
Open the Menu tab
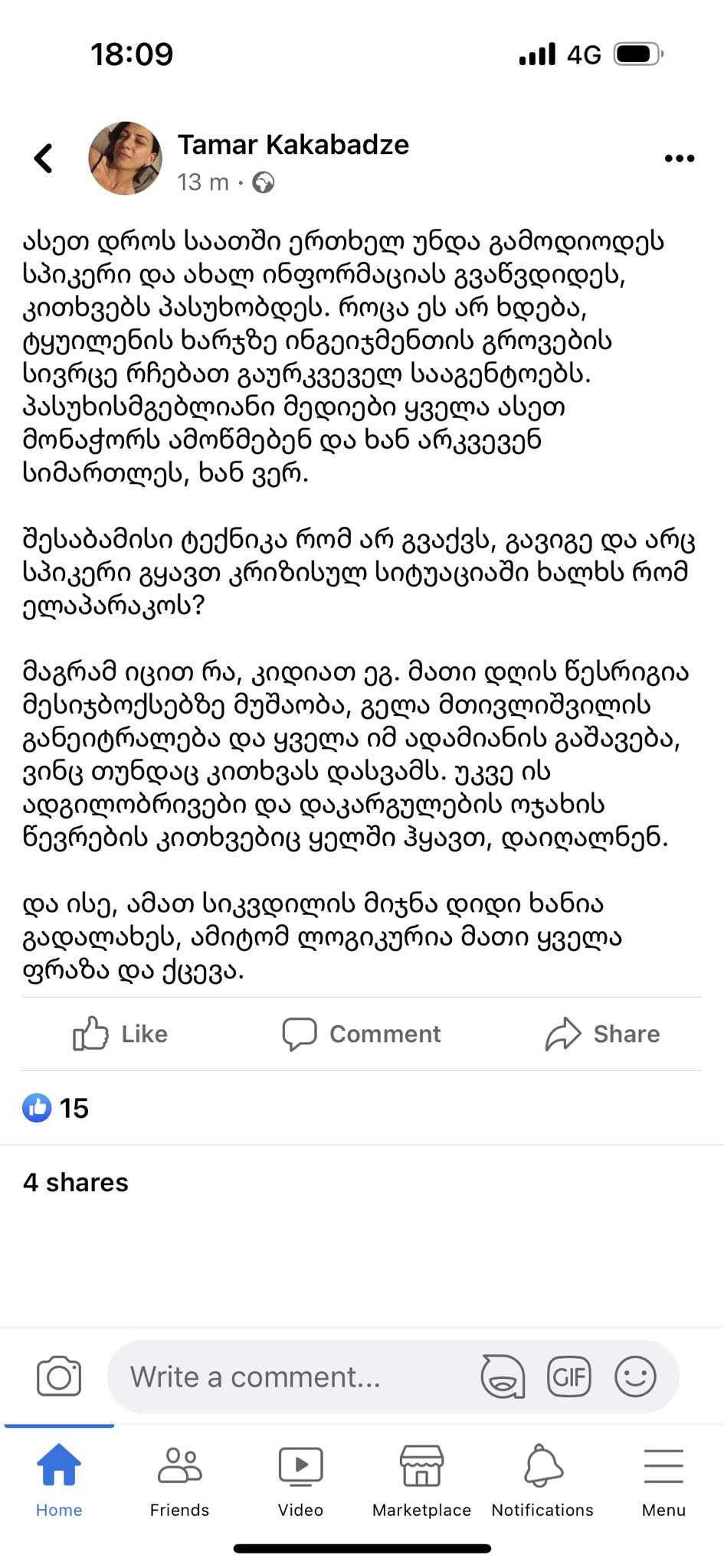[663, 1479]
